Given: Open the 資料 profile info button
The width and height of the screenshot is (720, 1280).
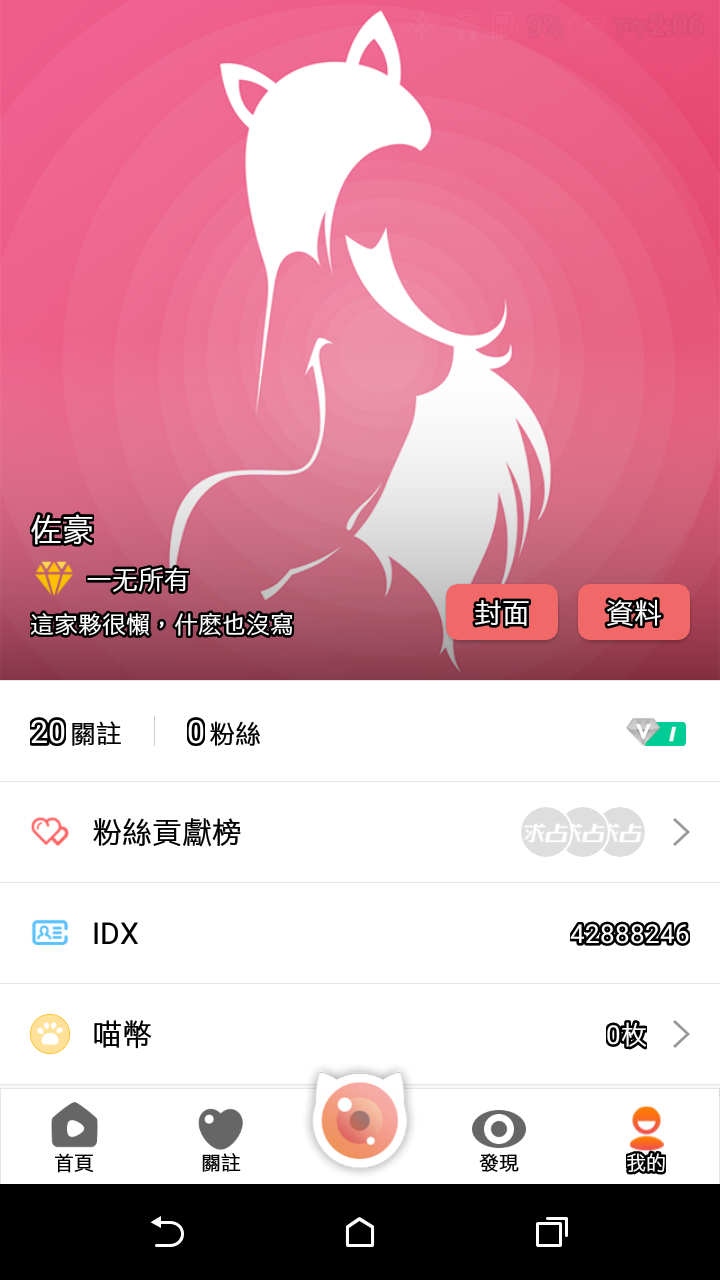Looking at the screenshot, I should pyautogui.click(x=633, y=612).
